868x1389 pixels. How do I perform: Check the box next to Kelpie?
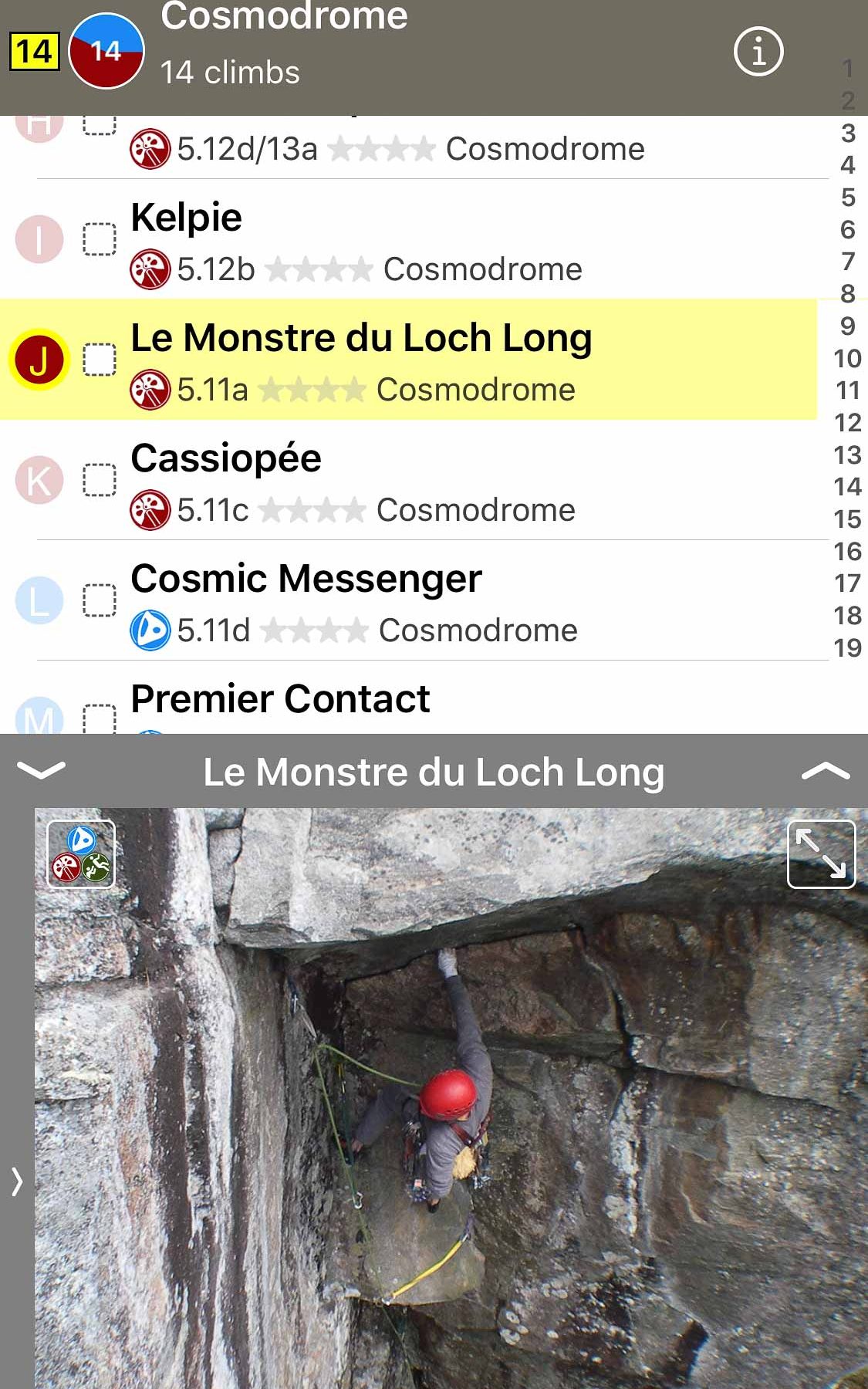click(100, 239)
